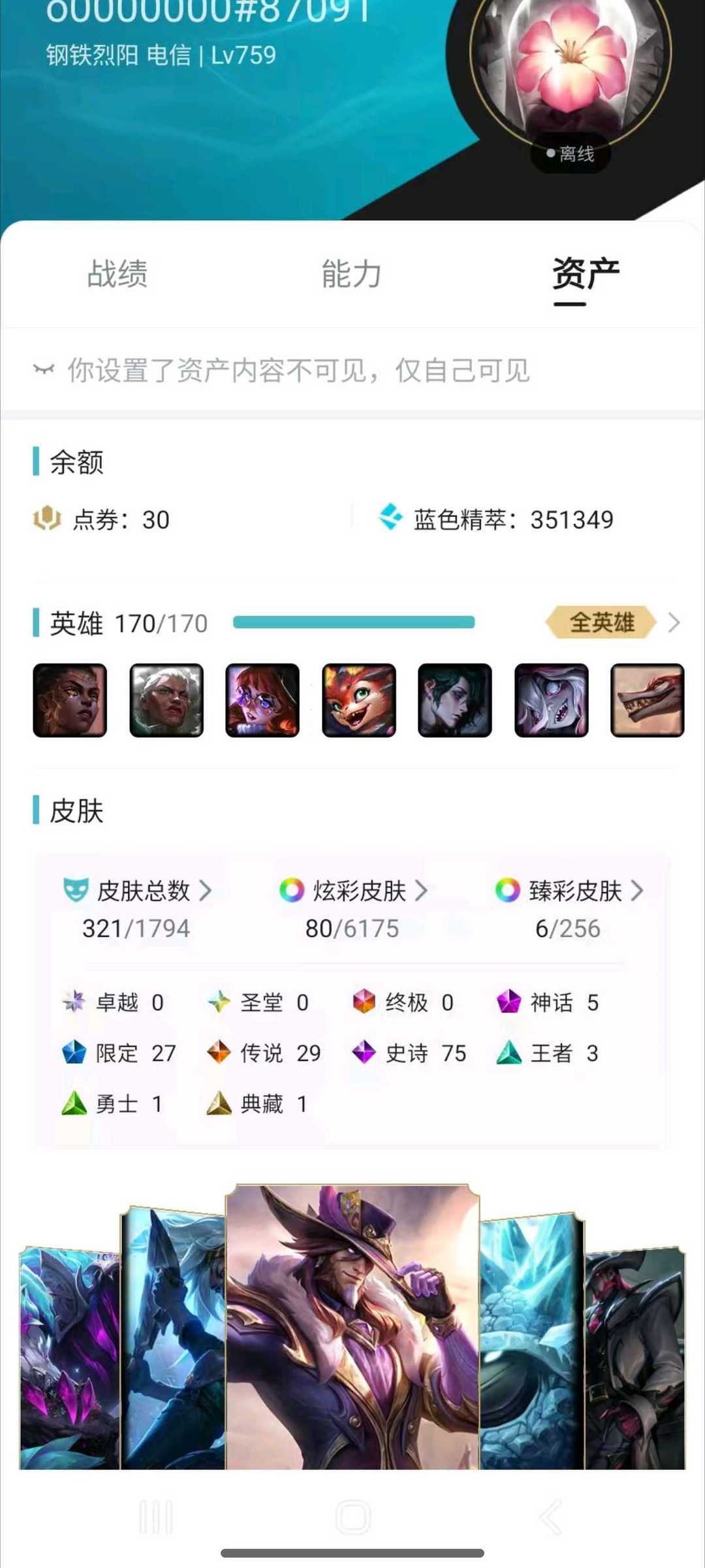Select the 资产 tab
705x1568 pixels.
pos(586,274)
